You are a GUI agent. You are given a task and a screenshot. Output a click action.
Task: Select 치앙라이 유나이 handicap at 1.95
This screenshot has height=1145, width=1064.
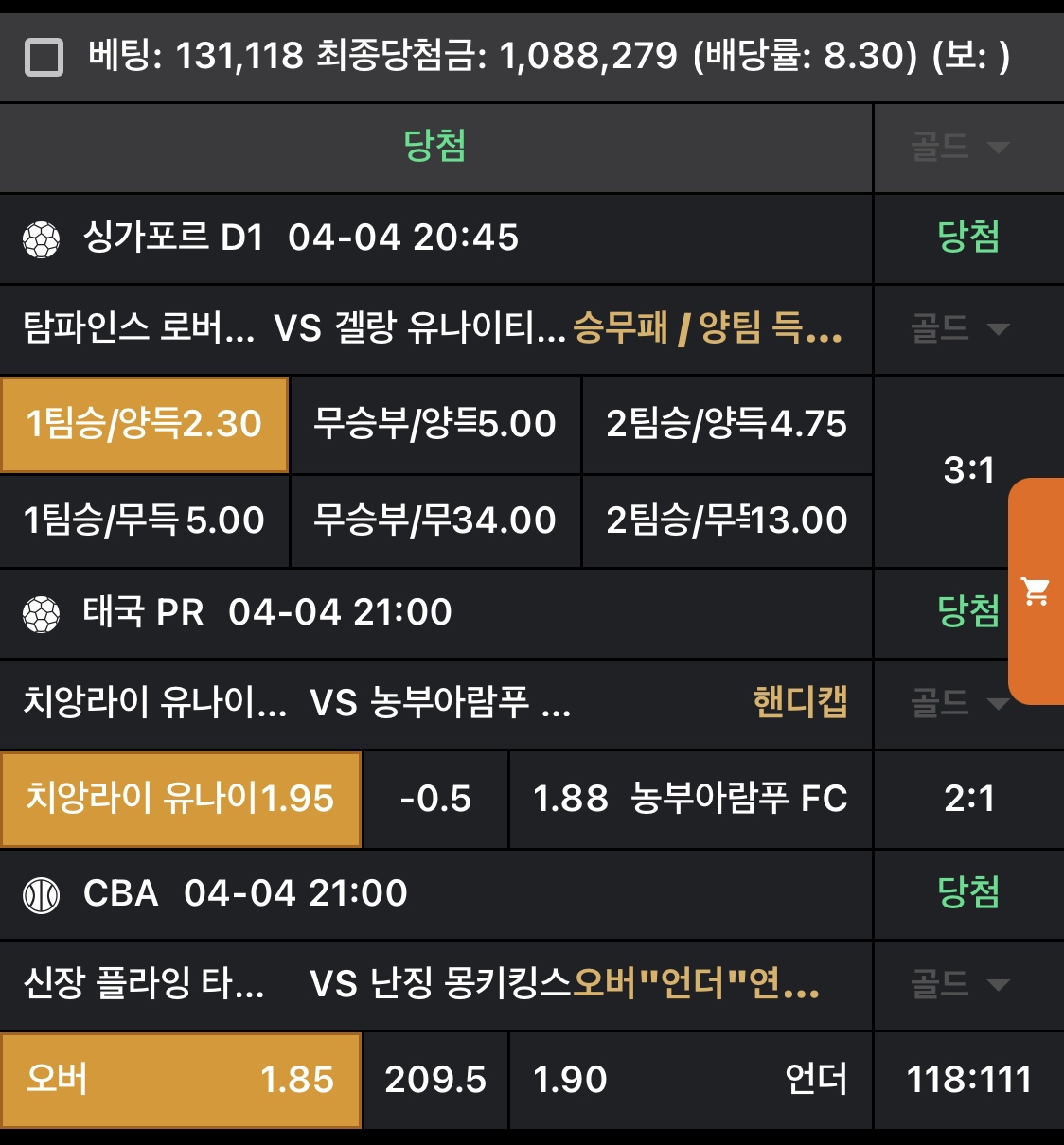coord(180,799)
